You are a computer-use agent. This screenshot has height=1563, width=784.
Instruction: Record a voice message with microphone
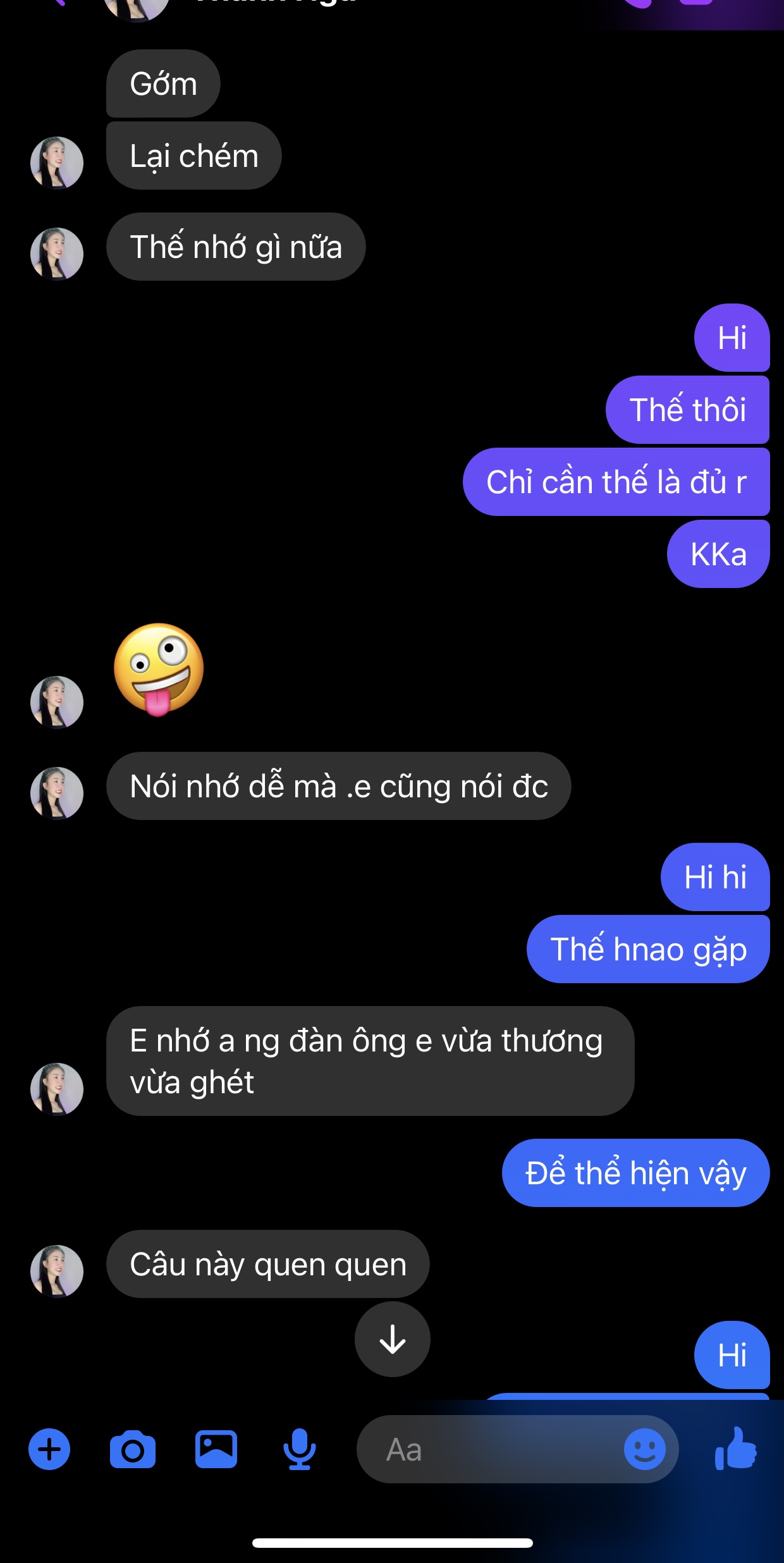[299, 1449]
